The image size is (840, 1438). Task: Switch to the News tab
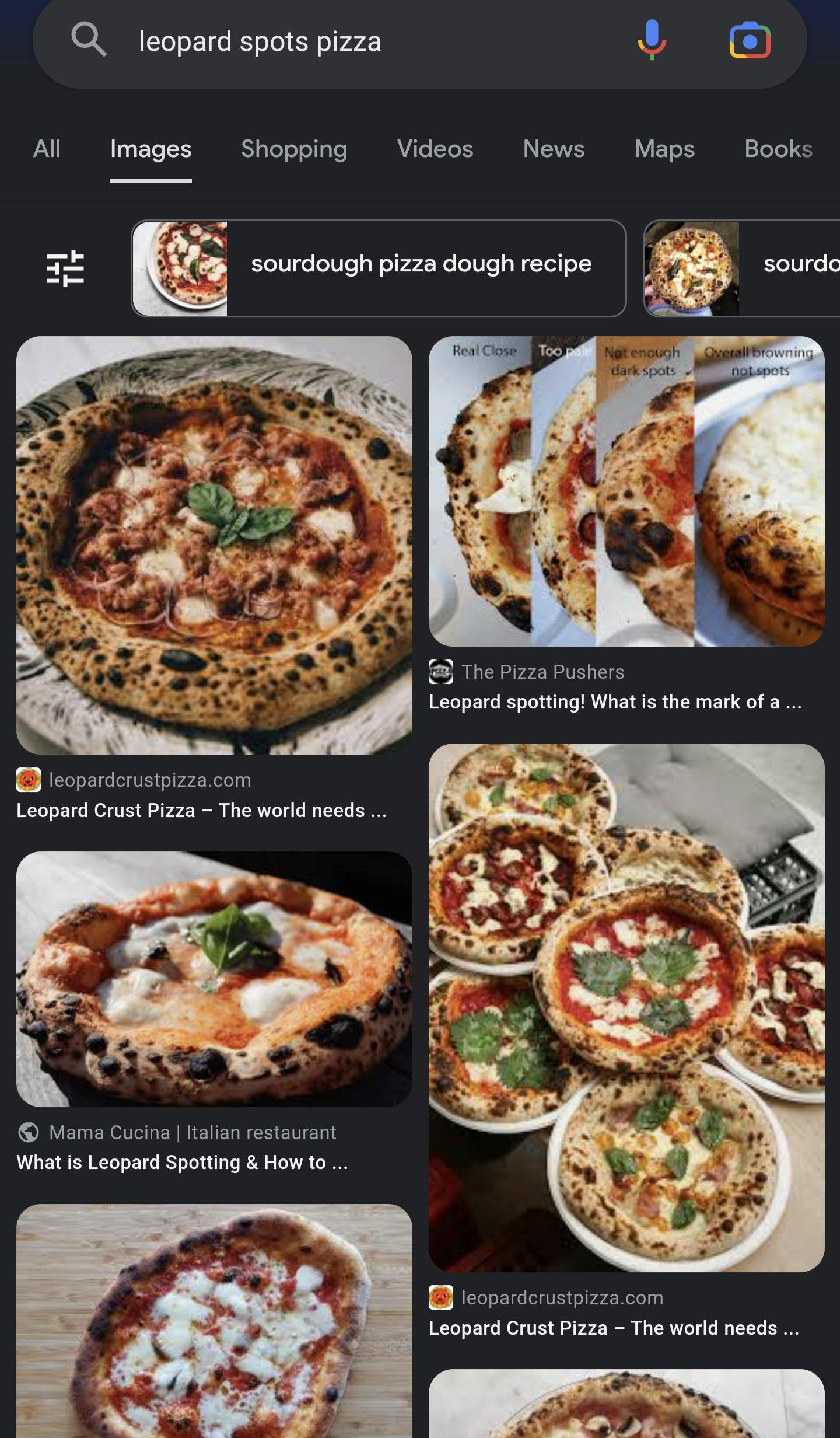(554, 149)
